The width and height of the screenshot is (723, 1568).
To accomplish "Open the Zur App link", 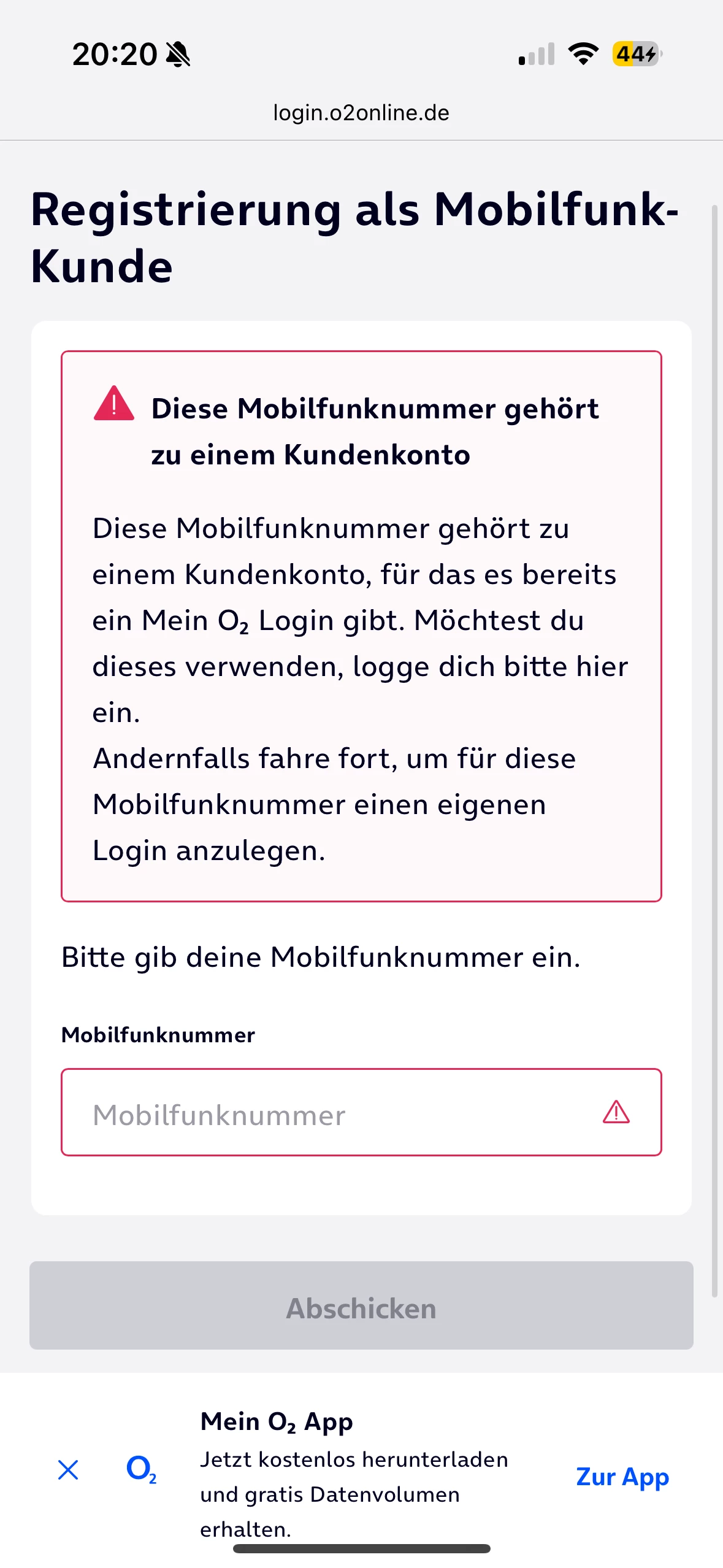I will [x=622, y=1477].
